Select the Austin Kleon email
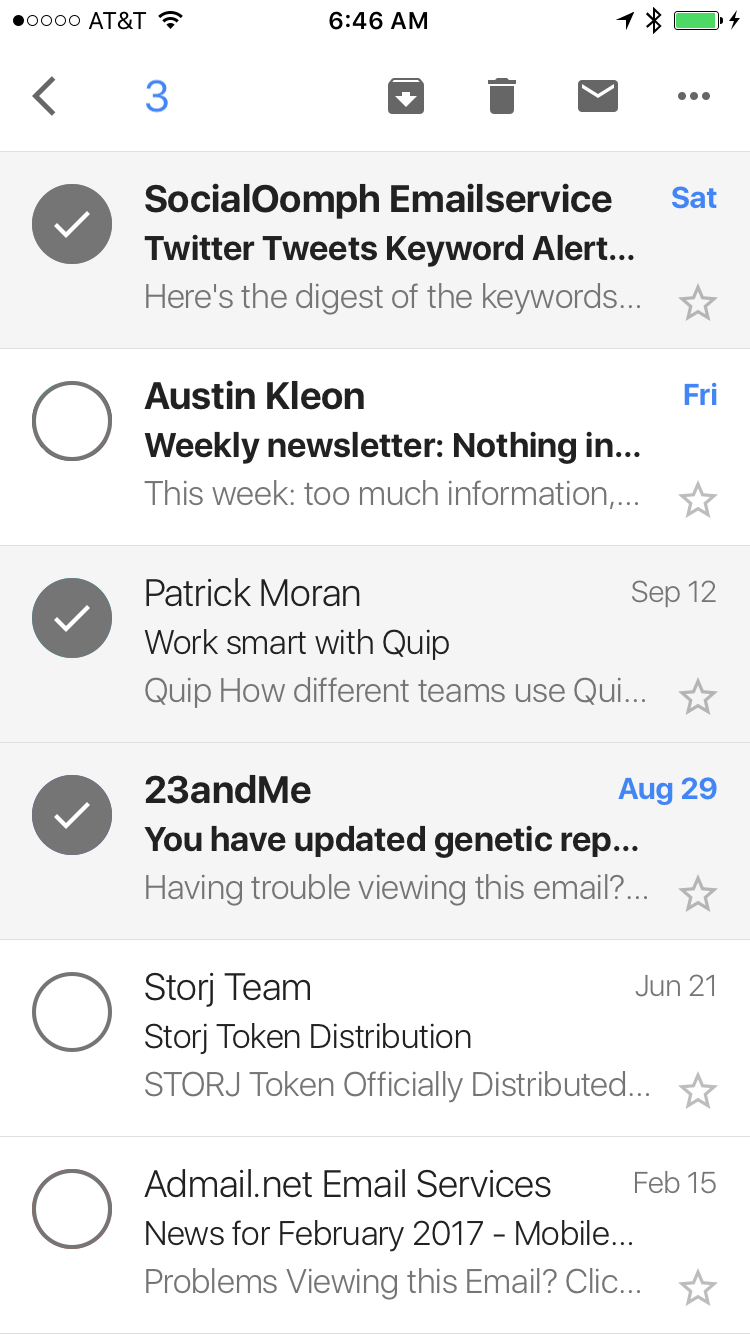Viewport: 750px width, 1334px height. click(72, 421)
